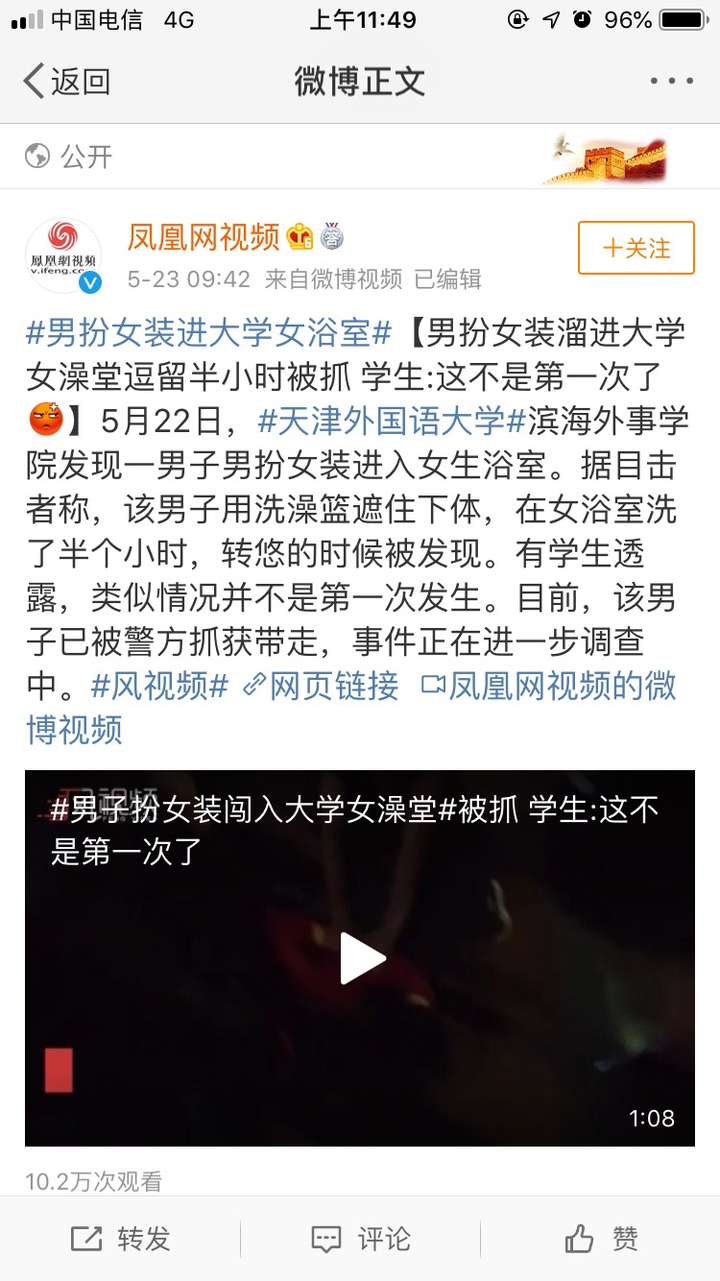Screen dimensions: 720x1281
Task: Open the #风视频# hashtag
Action: [x=160, y=685]
